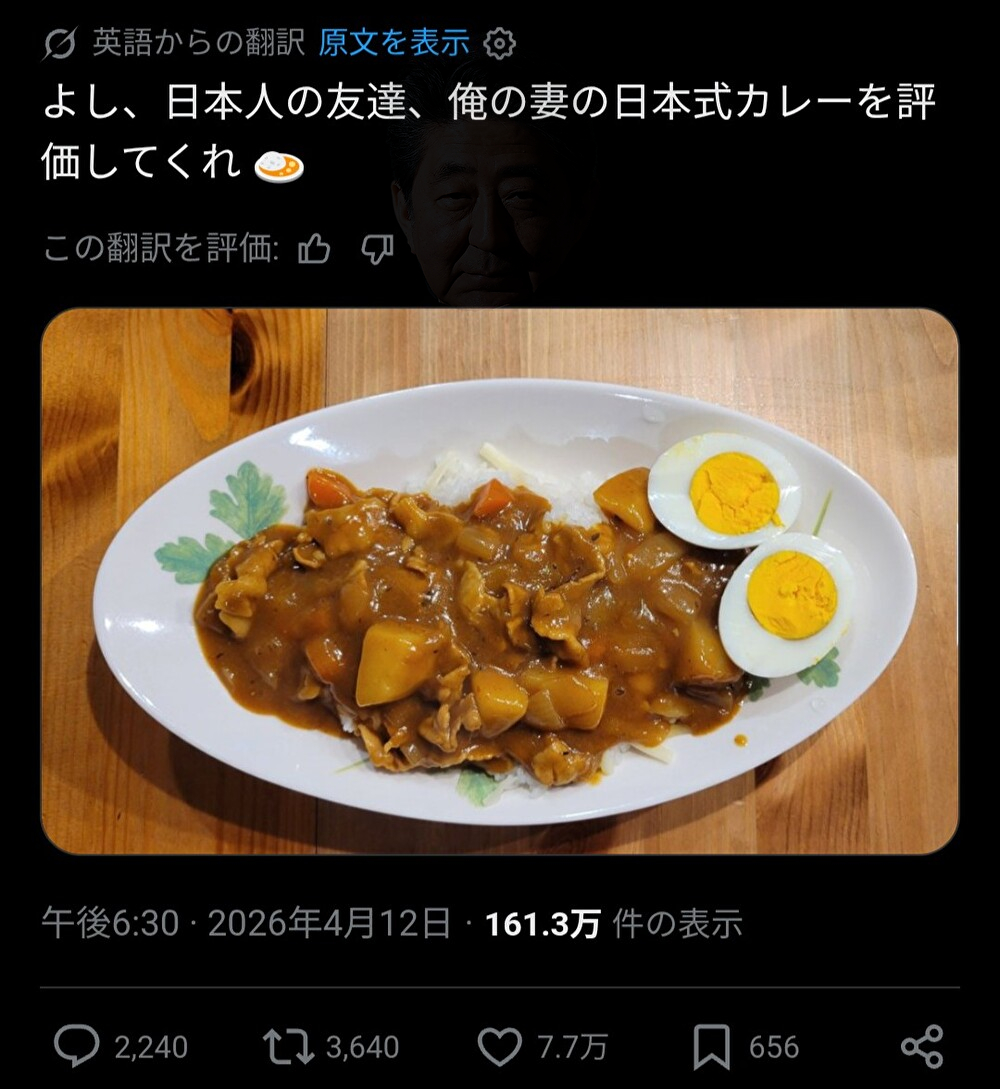Open translation settings gear icon
1000x1089 pixels.
(499, 44)
